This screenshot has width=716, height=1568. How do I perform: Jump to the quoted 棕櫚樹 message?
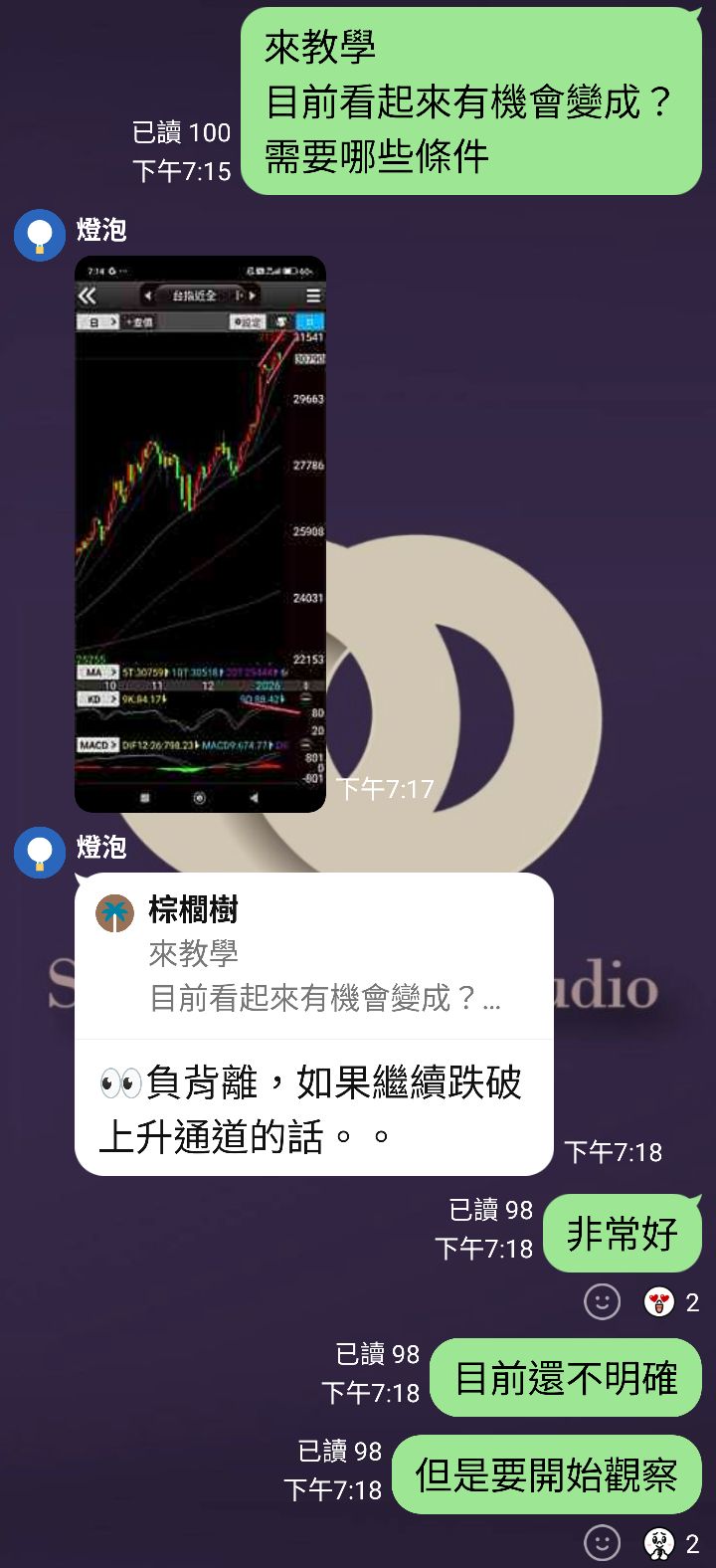pyautogui.click(x=313, y=954)
